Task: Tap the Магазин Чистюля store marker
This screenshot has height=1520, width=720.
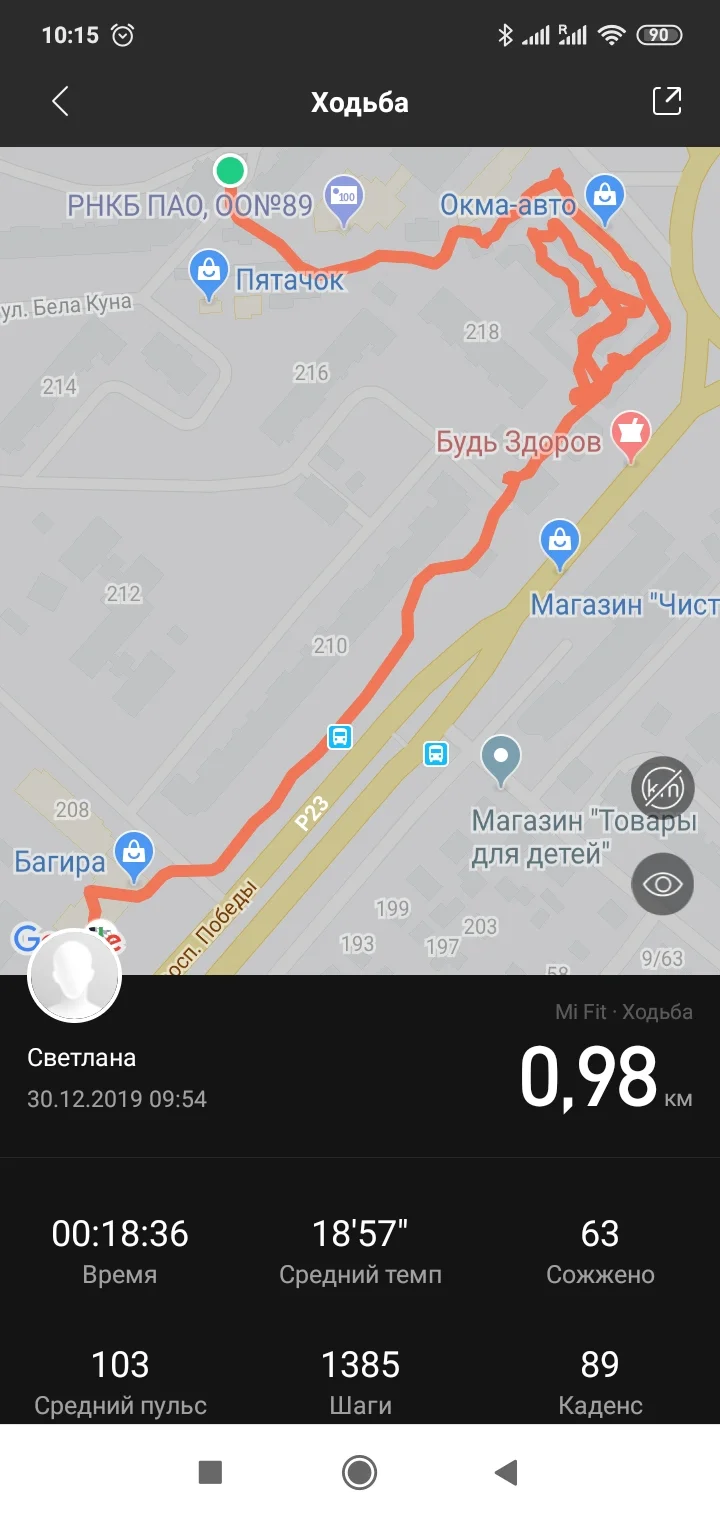Action: coord(559,541)
